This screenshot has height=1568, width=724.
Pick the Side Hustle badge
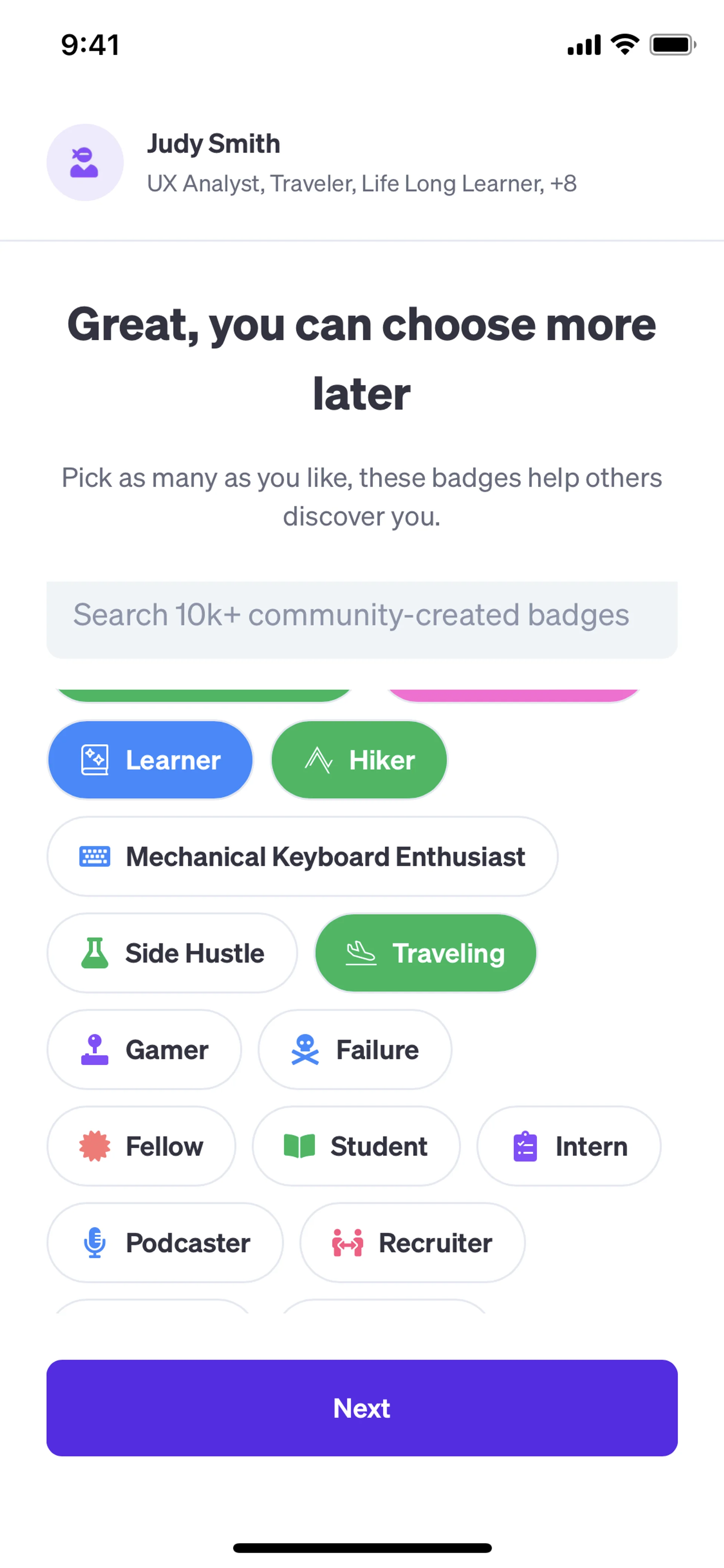(172, 953)
